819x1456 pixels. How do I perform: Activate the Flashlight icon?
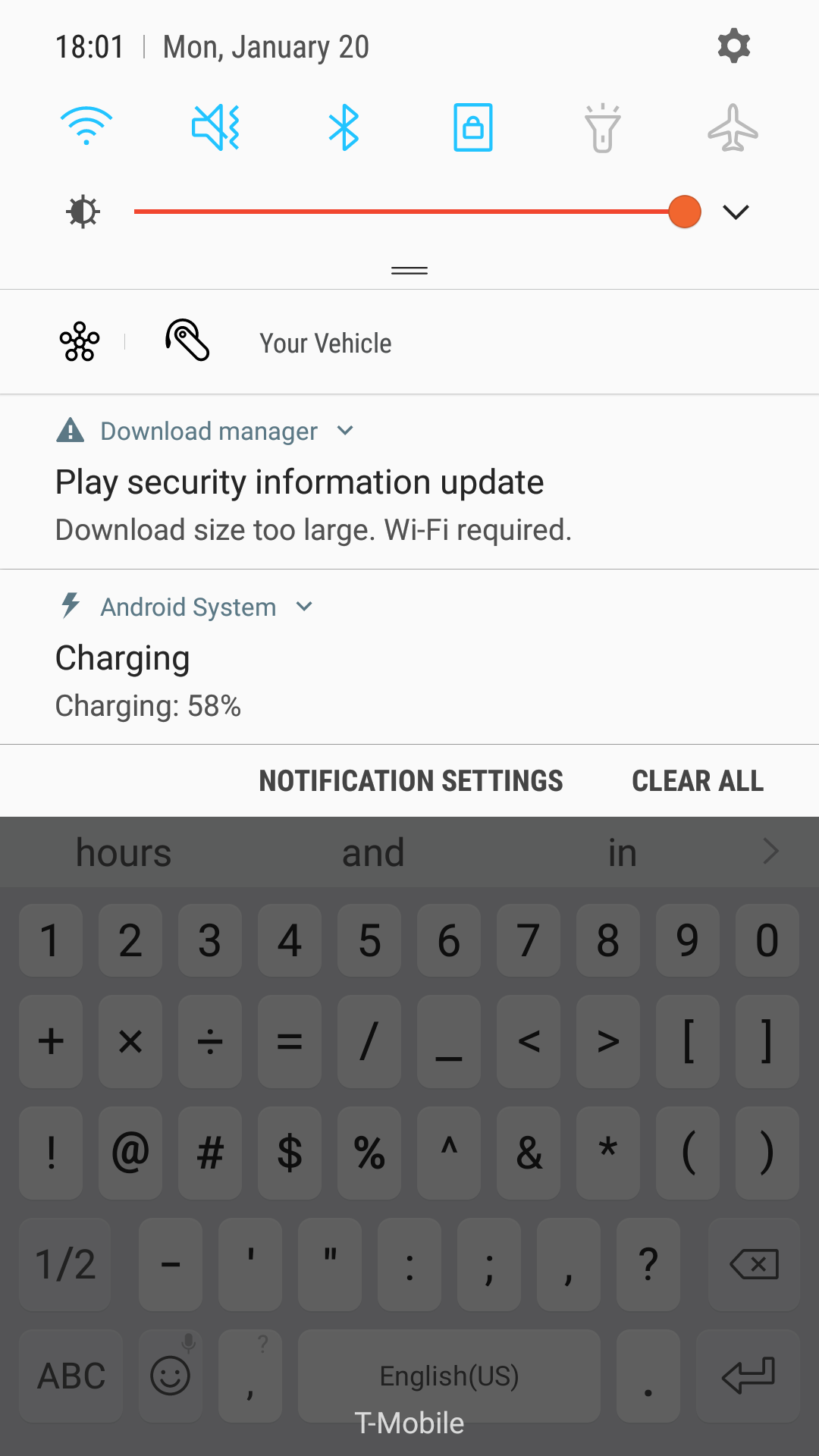click(602, 127)
